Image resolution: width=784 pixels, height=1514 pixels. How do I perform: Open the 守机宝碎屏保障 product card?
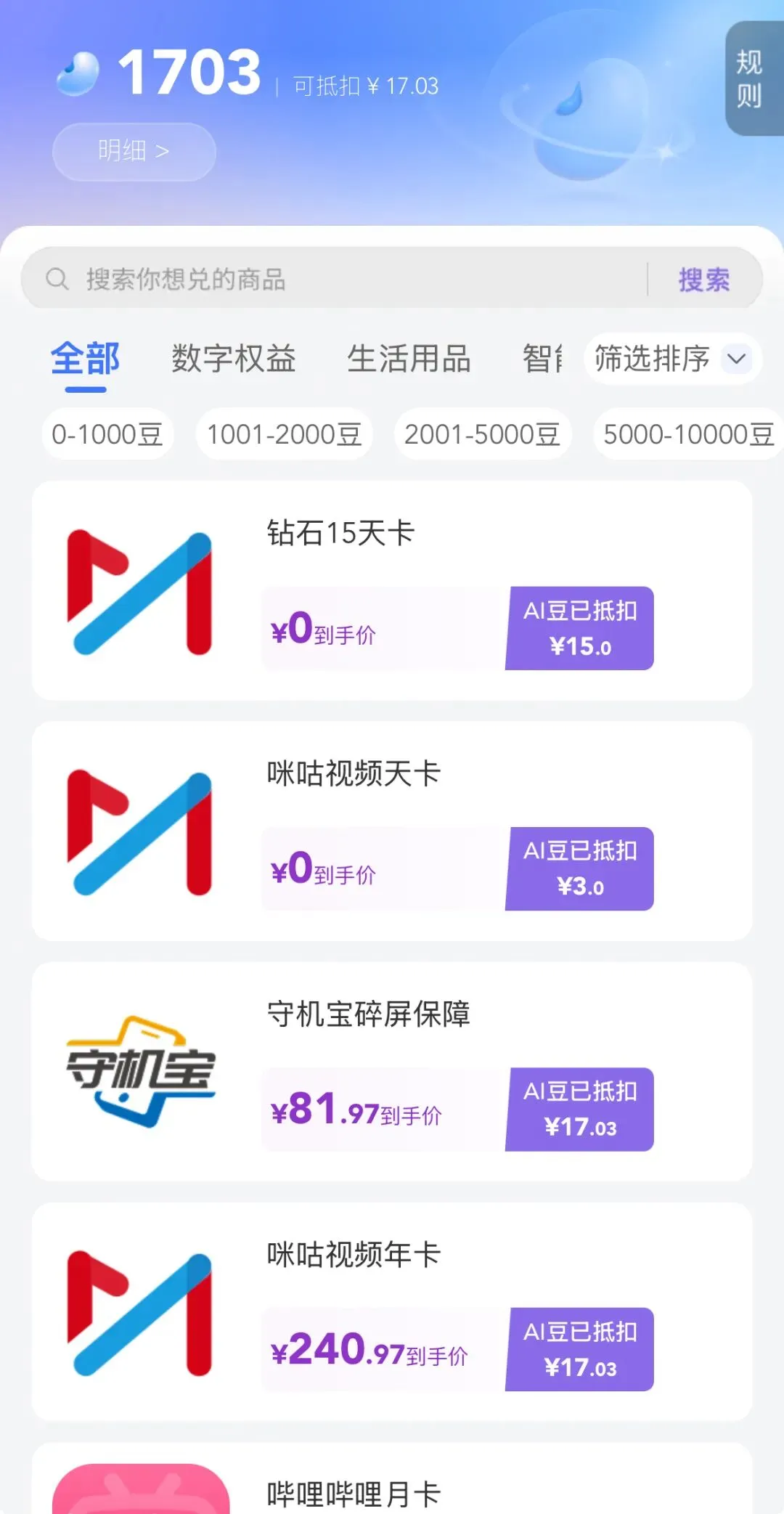(x=392, y=1071)
